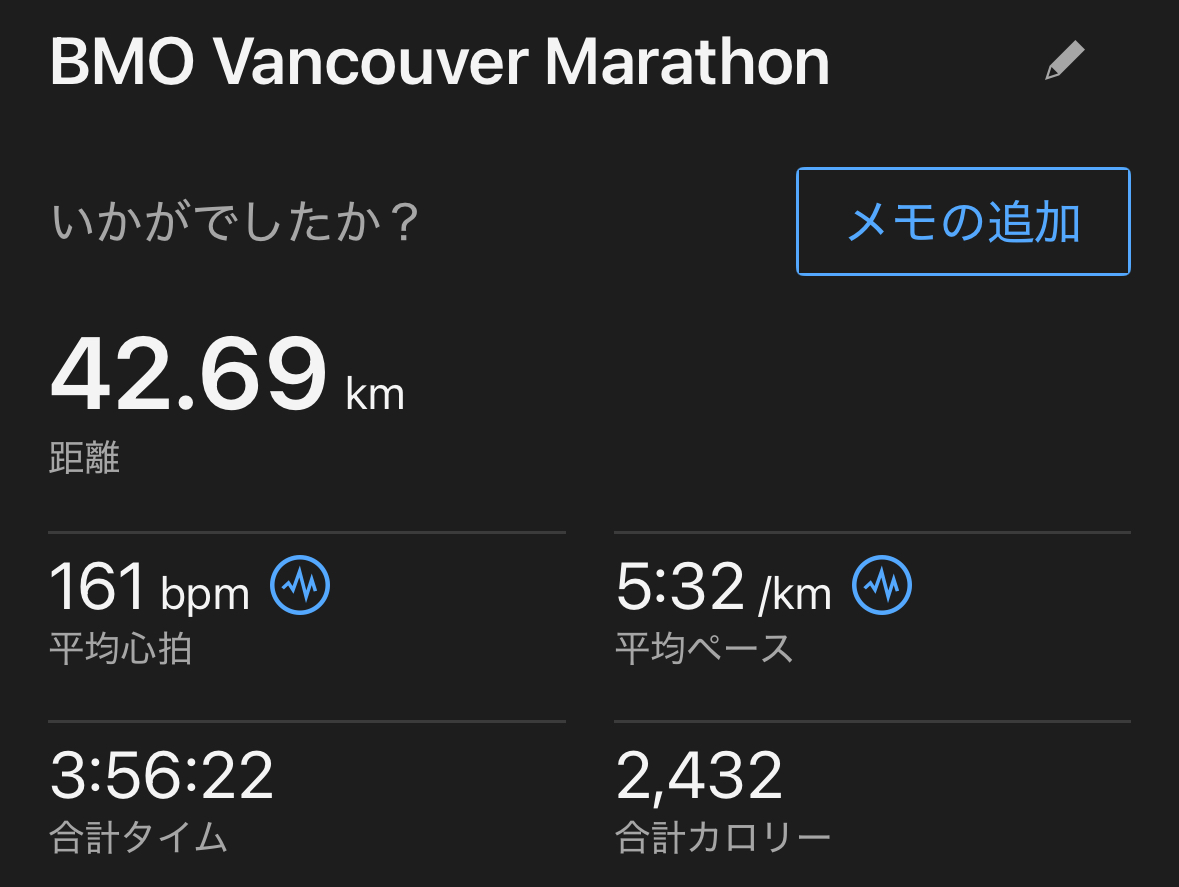
Task: Open heart rate chart icon beside 161 bpm
Action: click(300, 586)
